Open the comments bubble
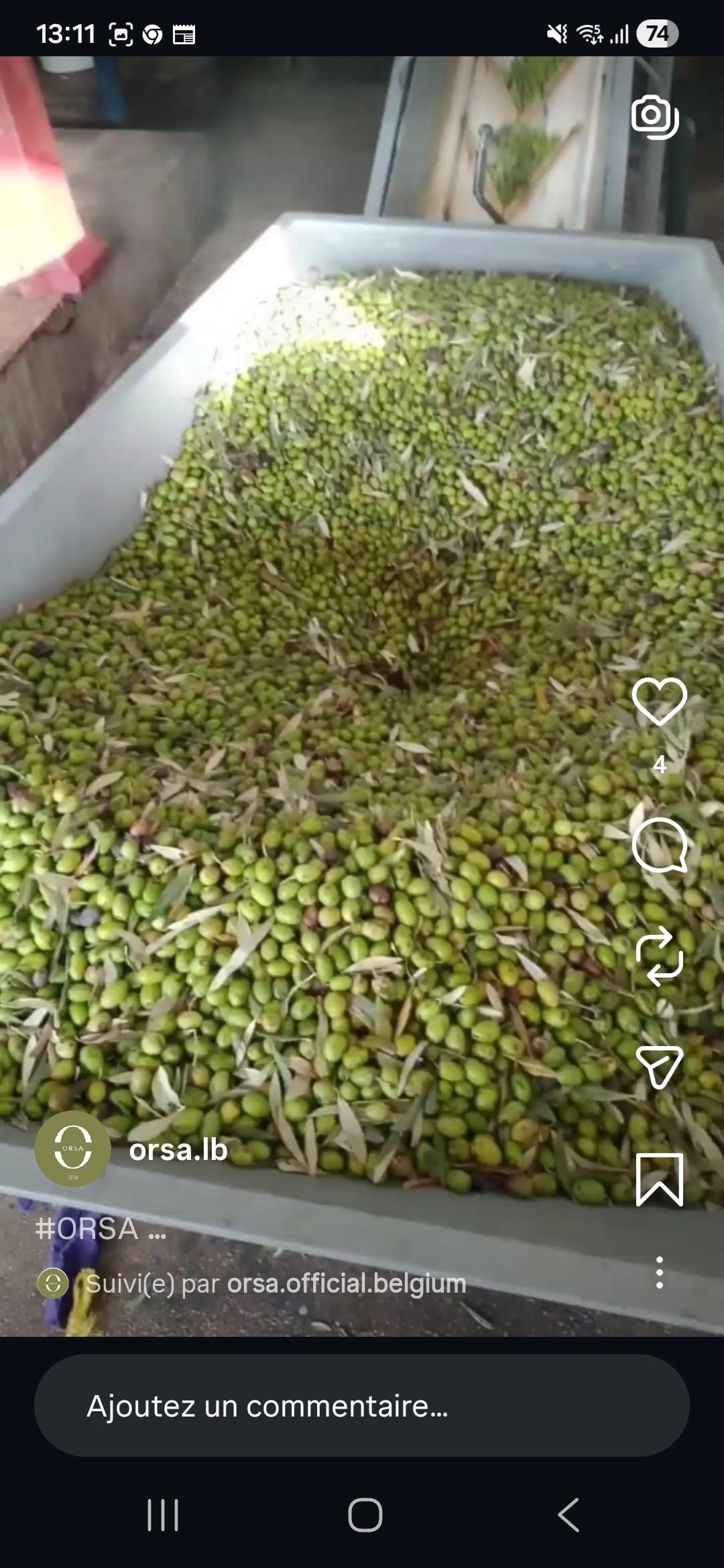 tap(660, 845)
